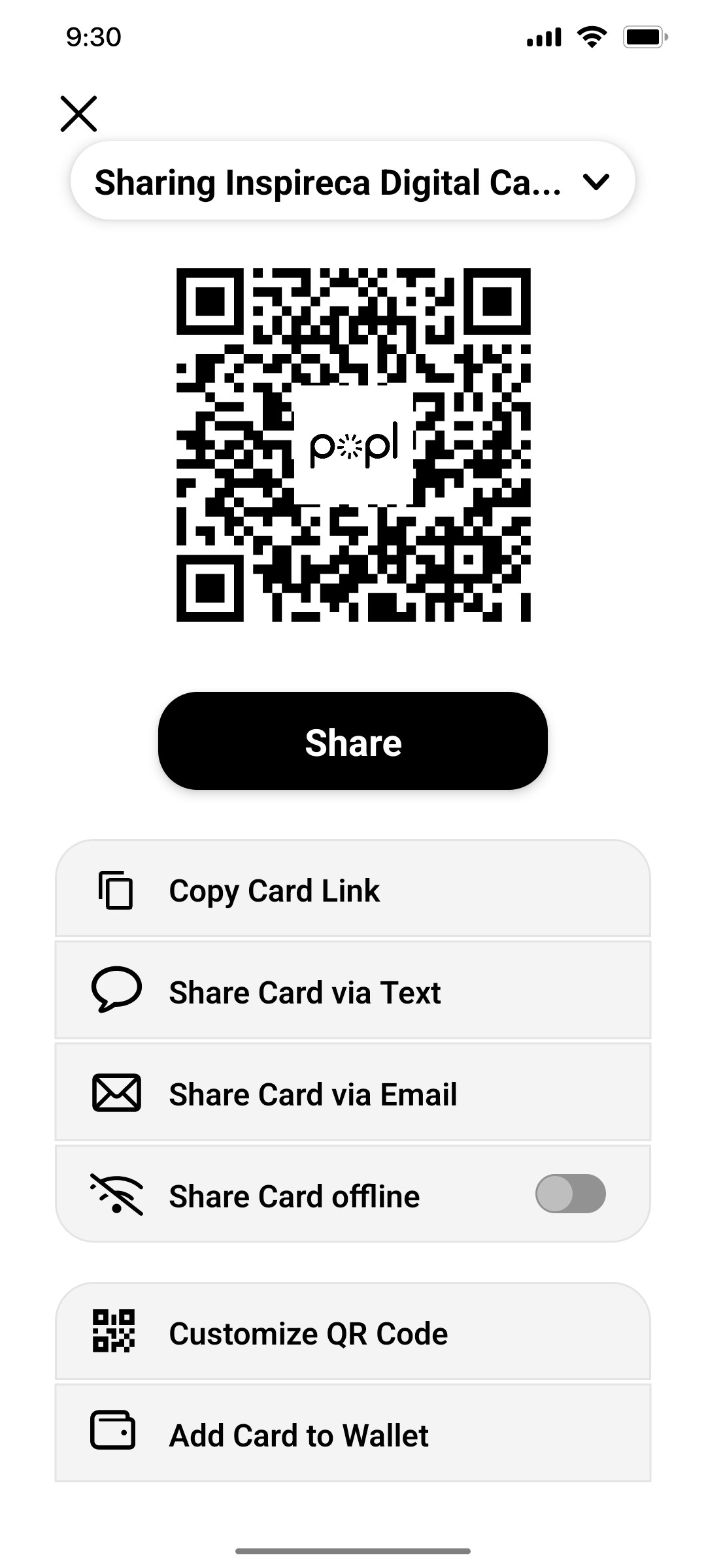Click the copy icon beside Copy Card Link
This screenshot has height=1568, width=706.
(115, 890)
